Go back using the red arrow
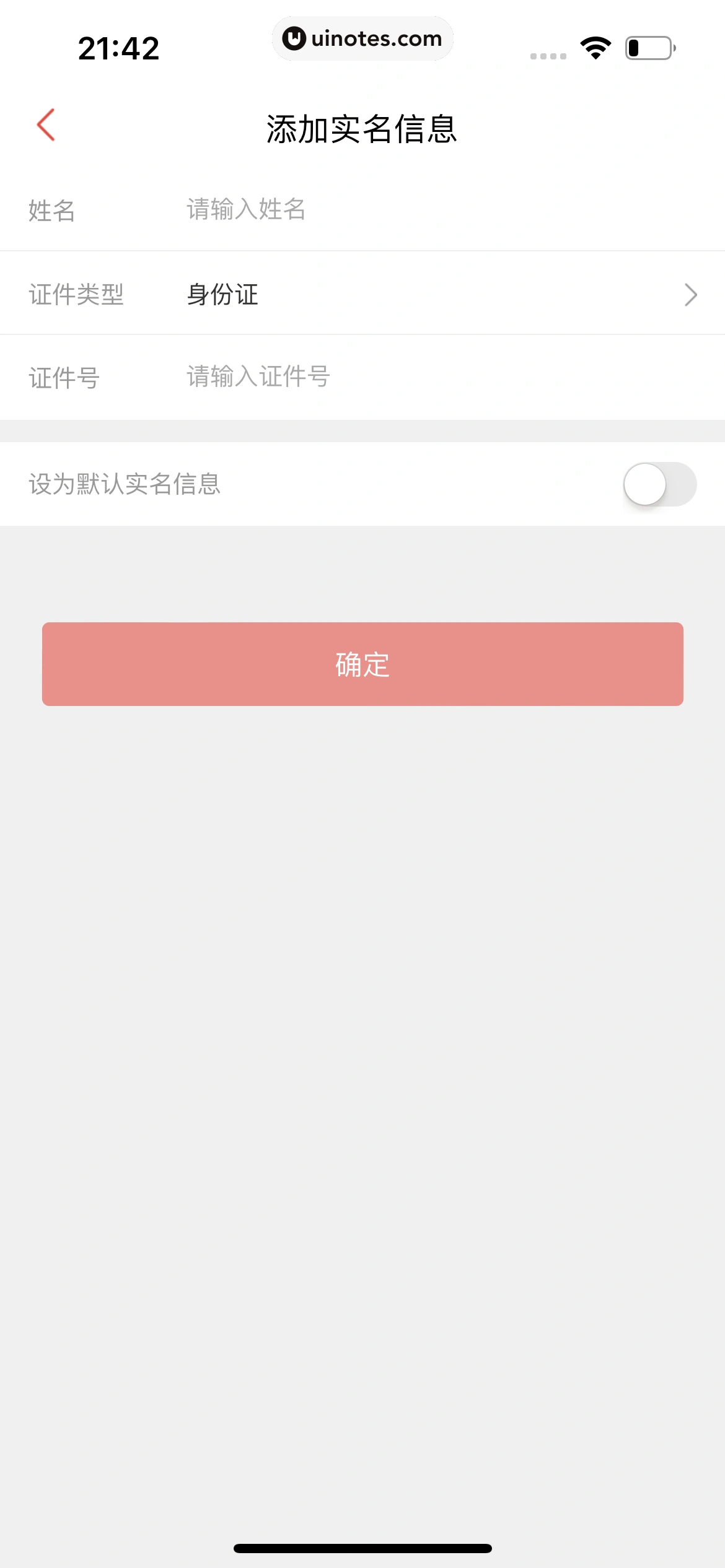This screenshot has height=1568, width=725. (46, 125)
